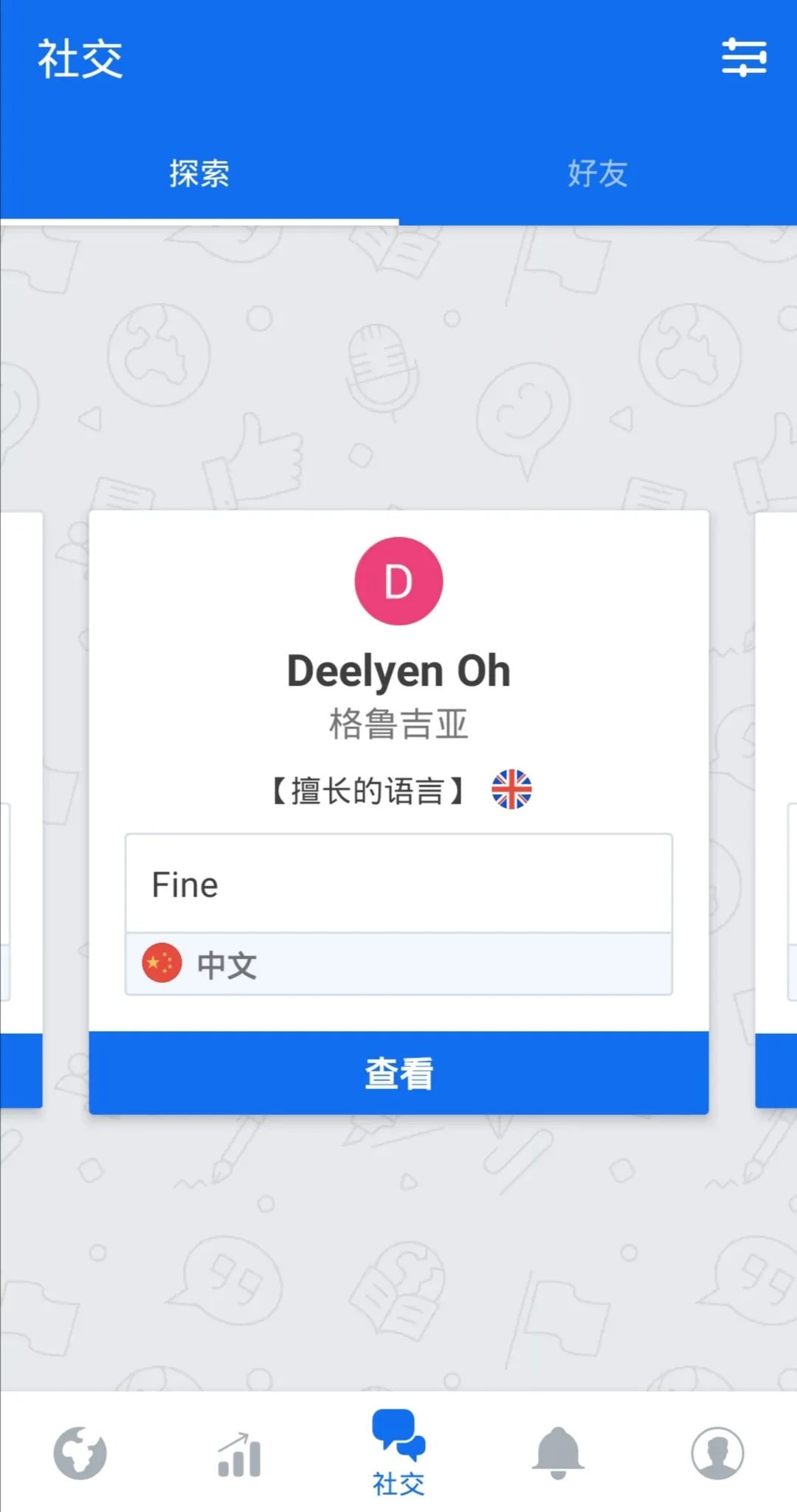
Task: Open the notifications bell tab
Action: click(558, 1453)
